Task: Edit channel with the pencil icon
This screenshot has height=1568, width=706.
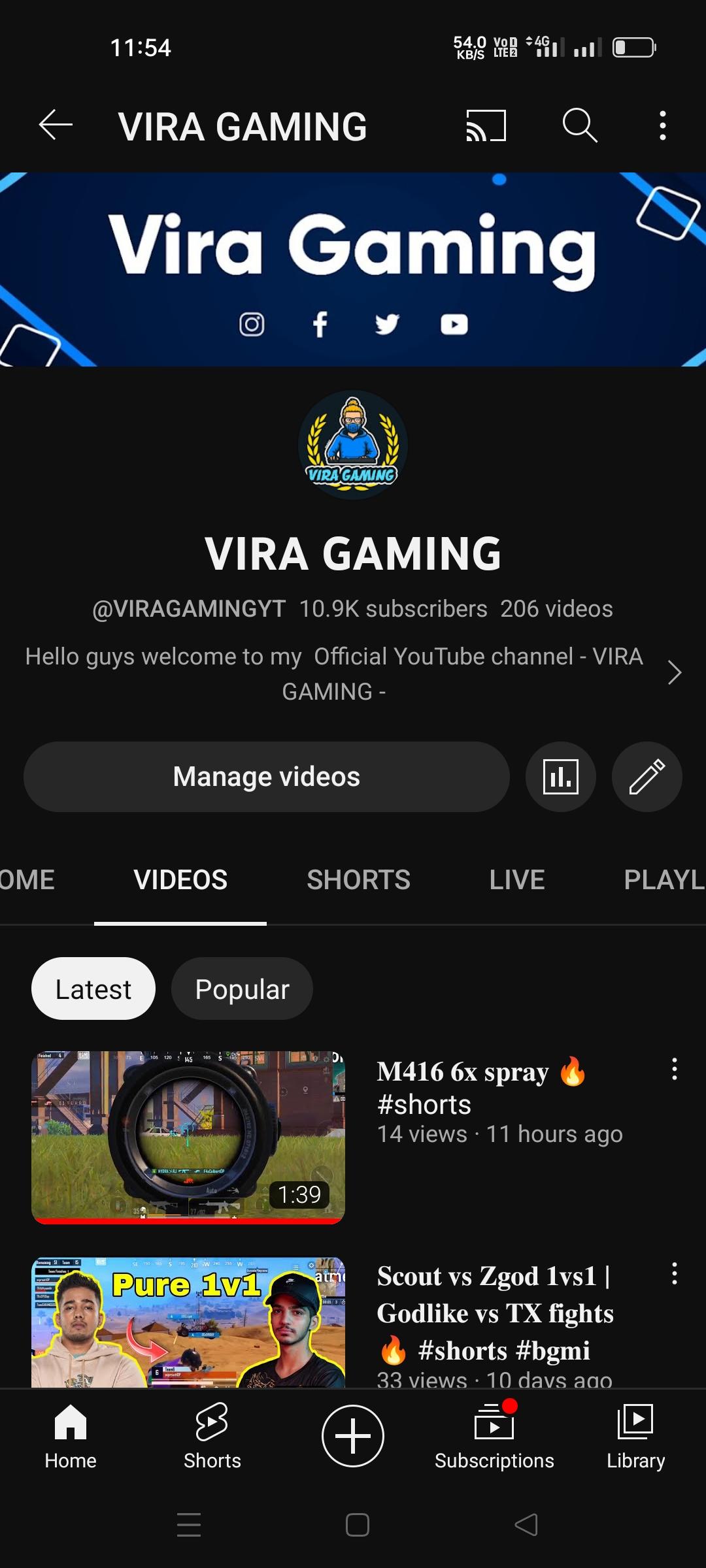Action: pos(647,777)
